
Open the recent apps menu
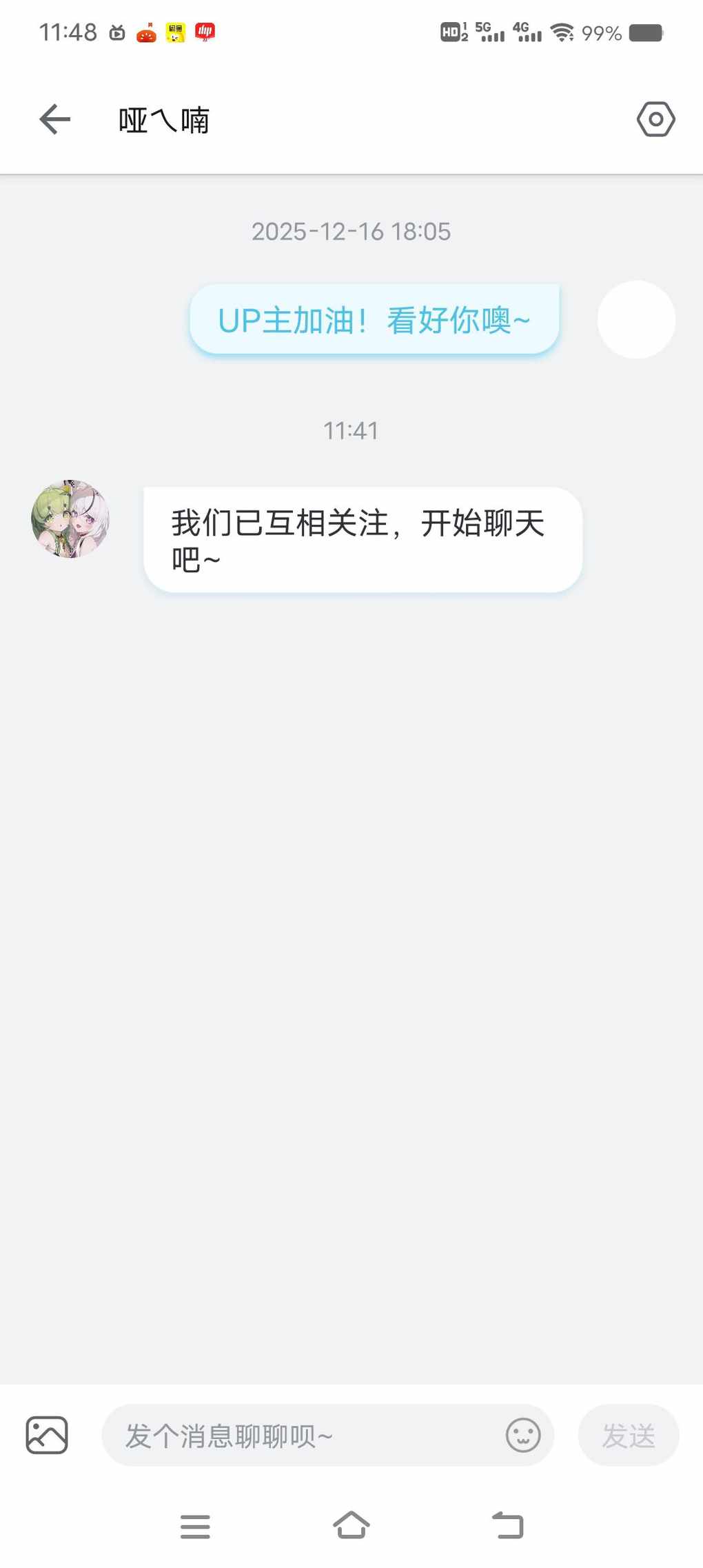point(195,1526)
